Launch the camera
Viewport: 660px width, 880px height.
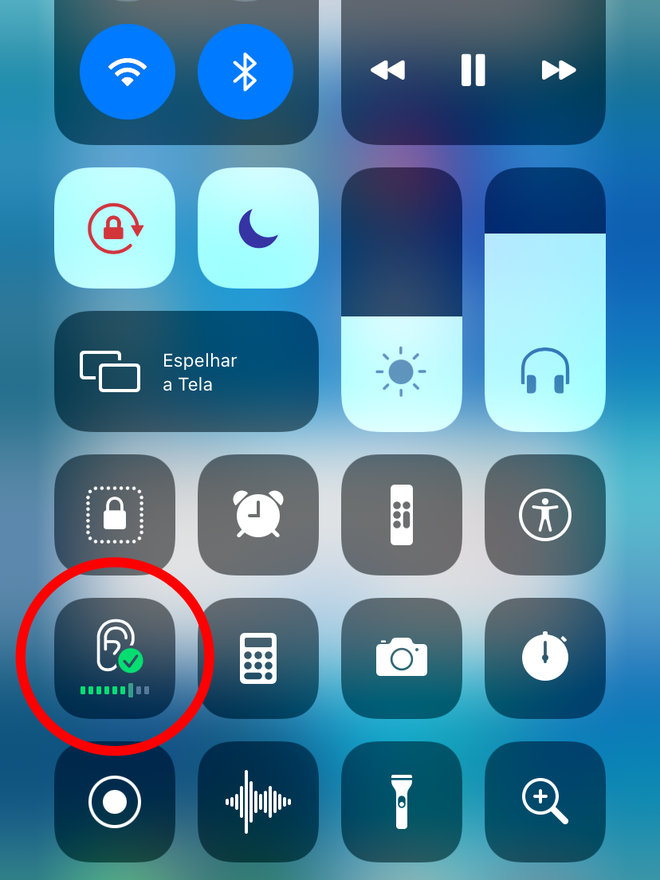pos(401,658)
